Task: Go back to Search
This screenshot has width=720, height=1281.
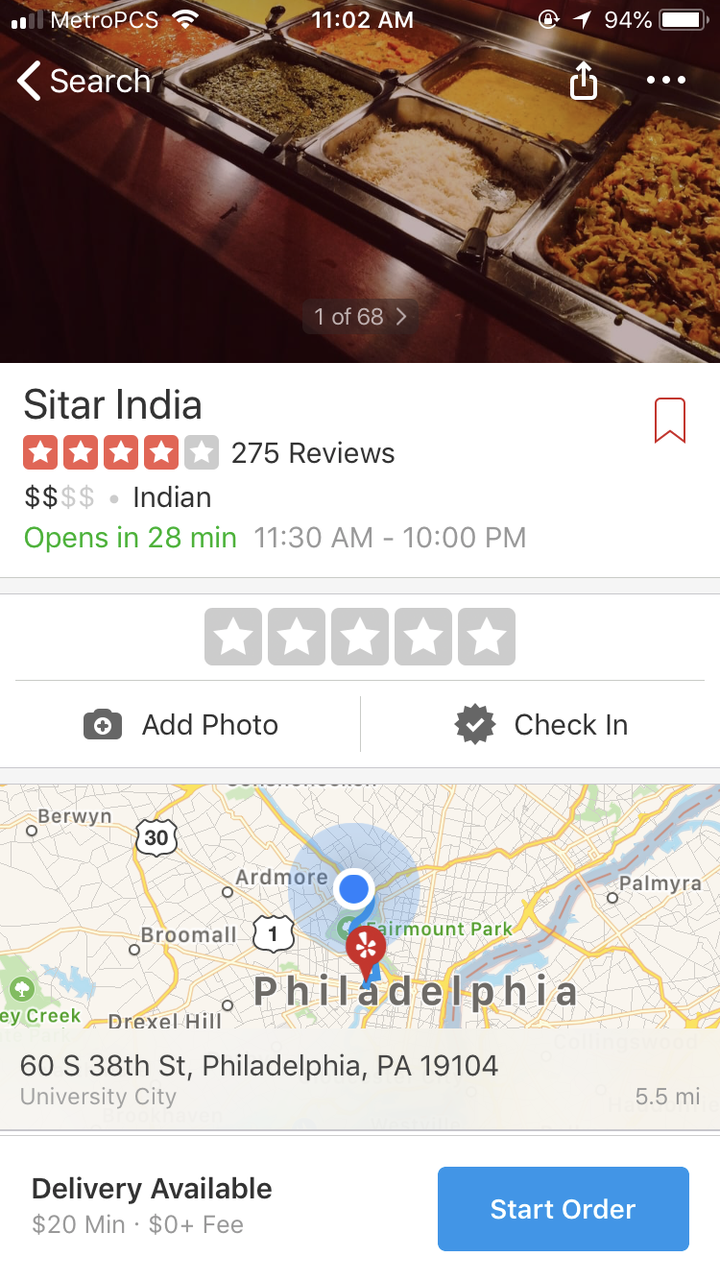Action: [x=84, y=81]
